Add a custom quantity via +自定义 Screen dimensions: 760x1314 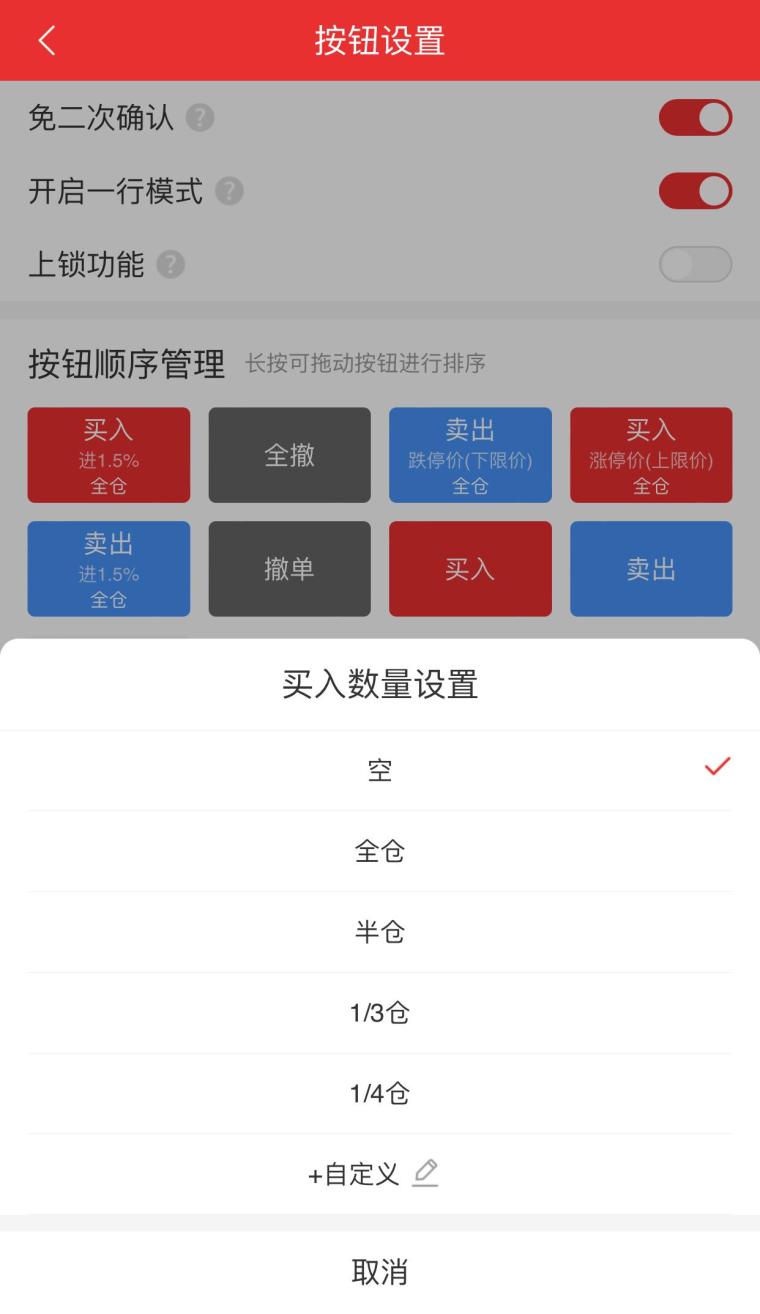372,1174
